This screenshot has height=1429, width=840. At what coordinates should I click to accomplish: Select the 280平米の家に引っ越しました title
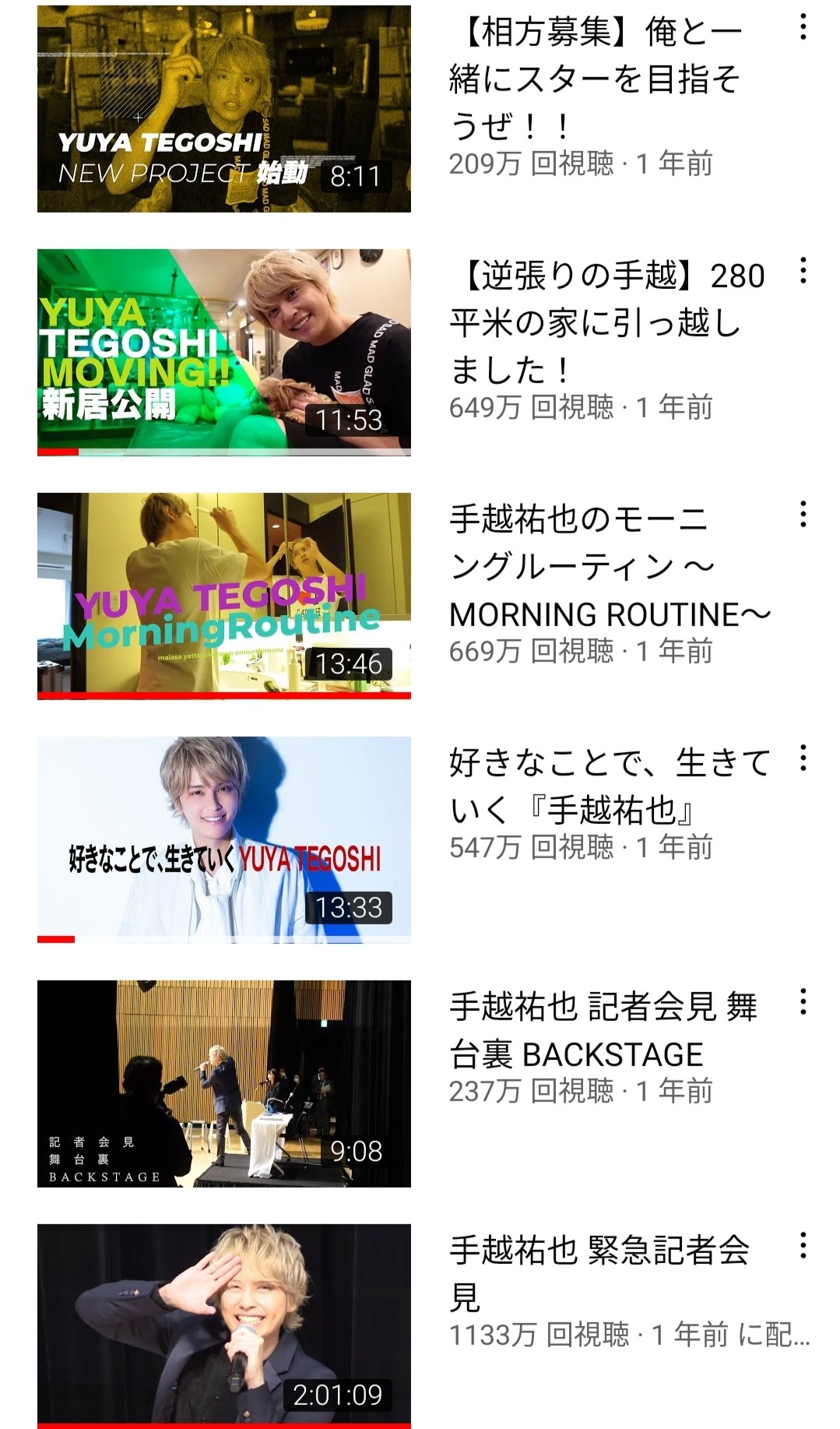click(606, 322)
